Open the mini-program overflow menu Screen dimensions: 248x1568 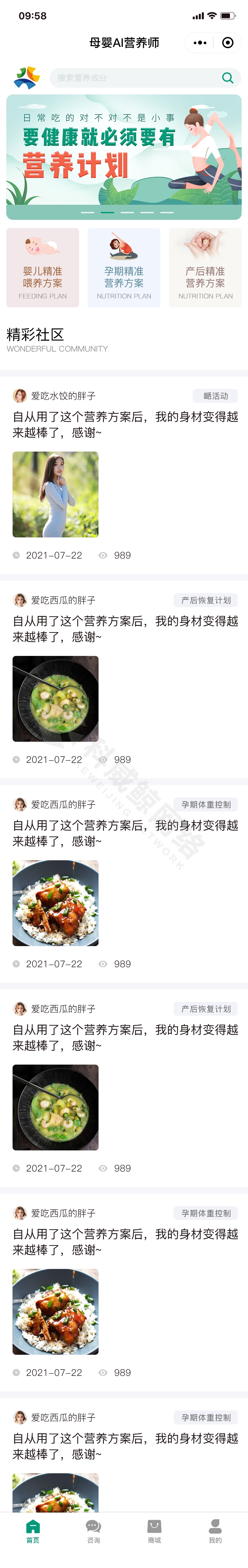pyautogui.click(x=200, y=43)
